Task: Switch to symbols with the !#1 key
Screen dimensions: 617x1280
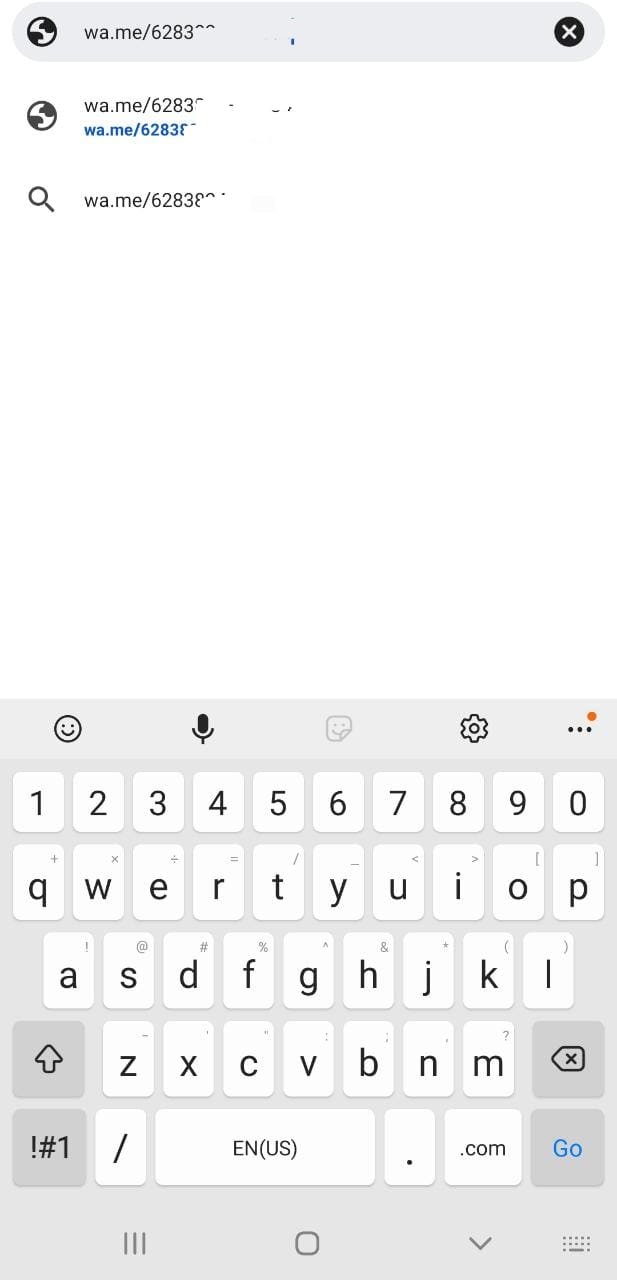Action: click(49, 1148)
